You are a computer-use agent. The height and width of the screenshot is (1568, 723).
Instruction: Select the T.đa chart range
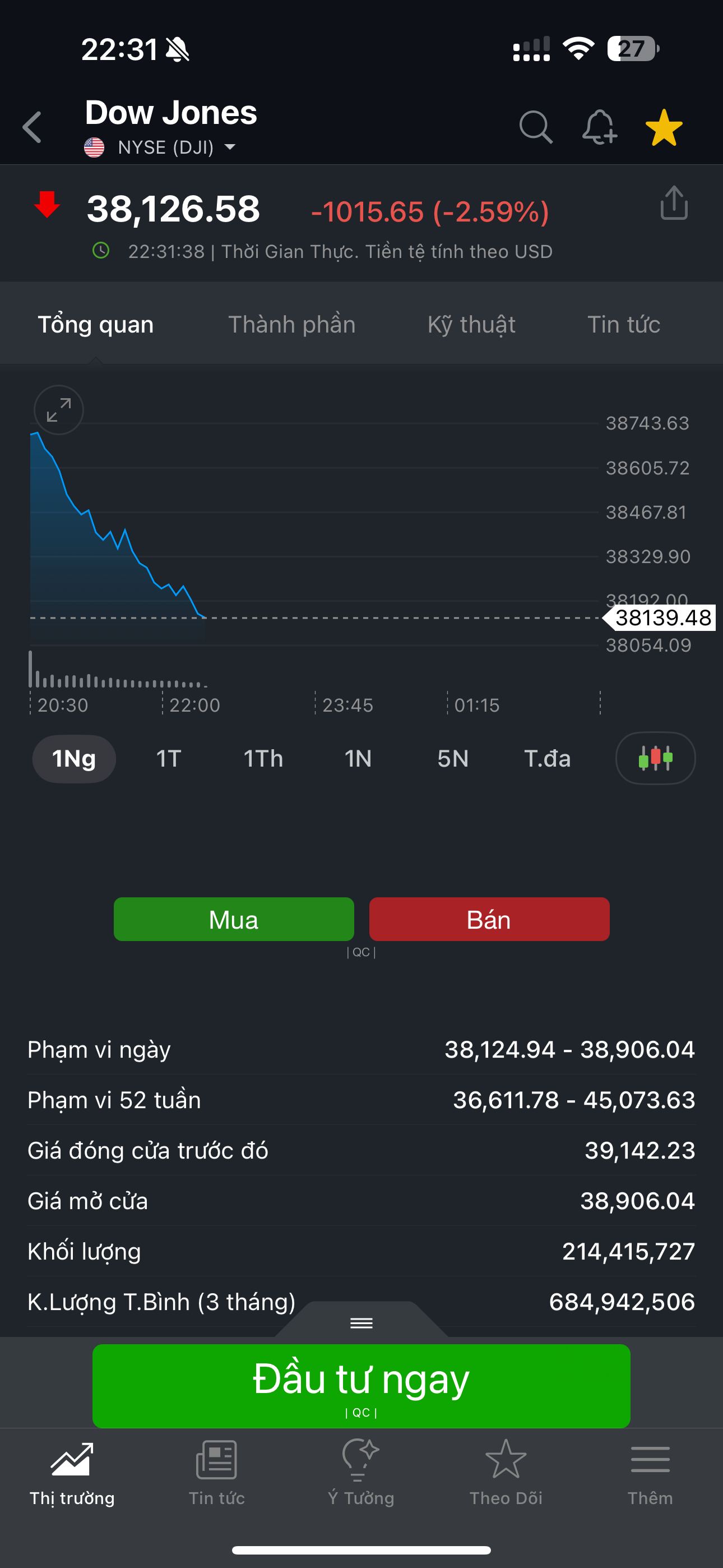(x=547, y=758)
